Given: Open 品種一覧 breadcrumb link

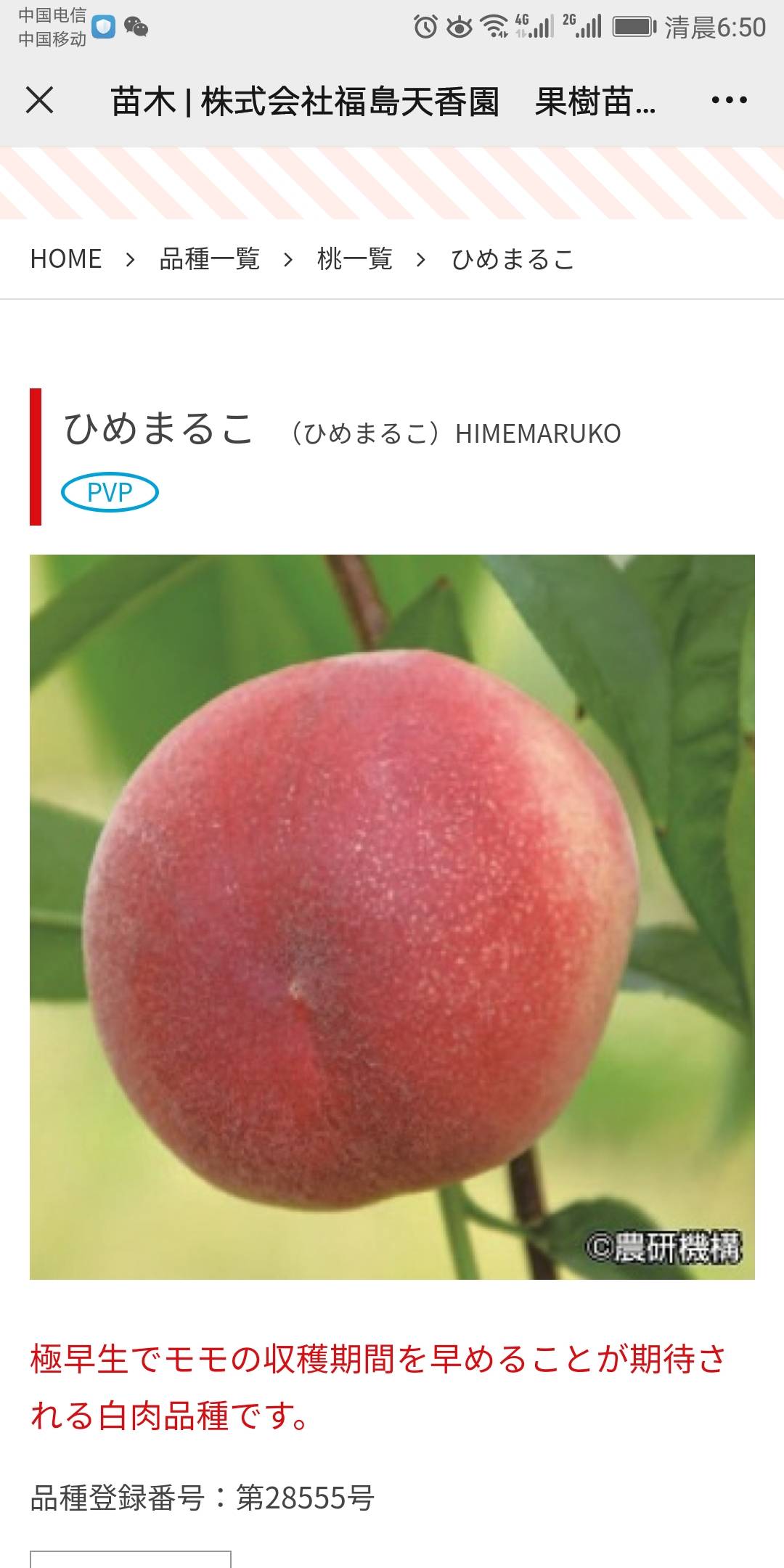Looking at the screenshot, I should point(210,259).
